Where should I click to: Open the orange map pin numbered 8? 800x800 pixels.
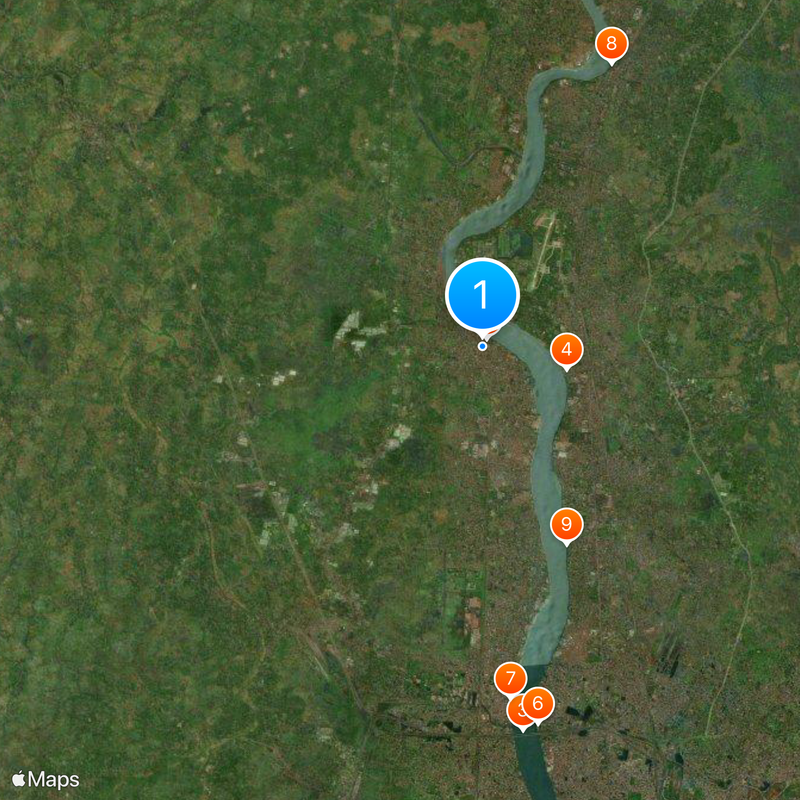coord(611,44)
